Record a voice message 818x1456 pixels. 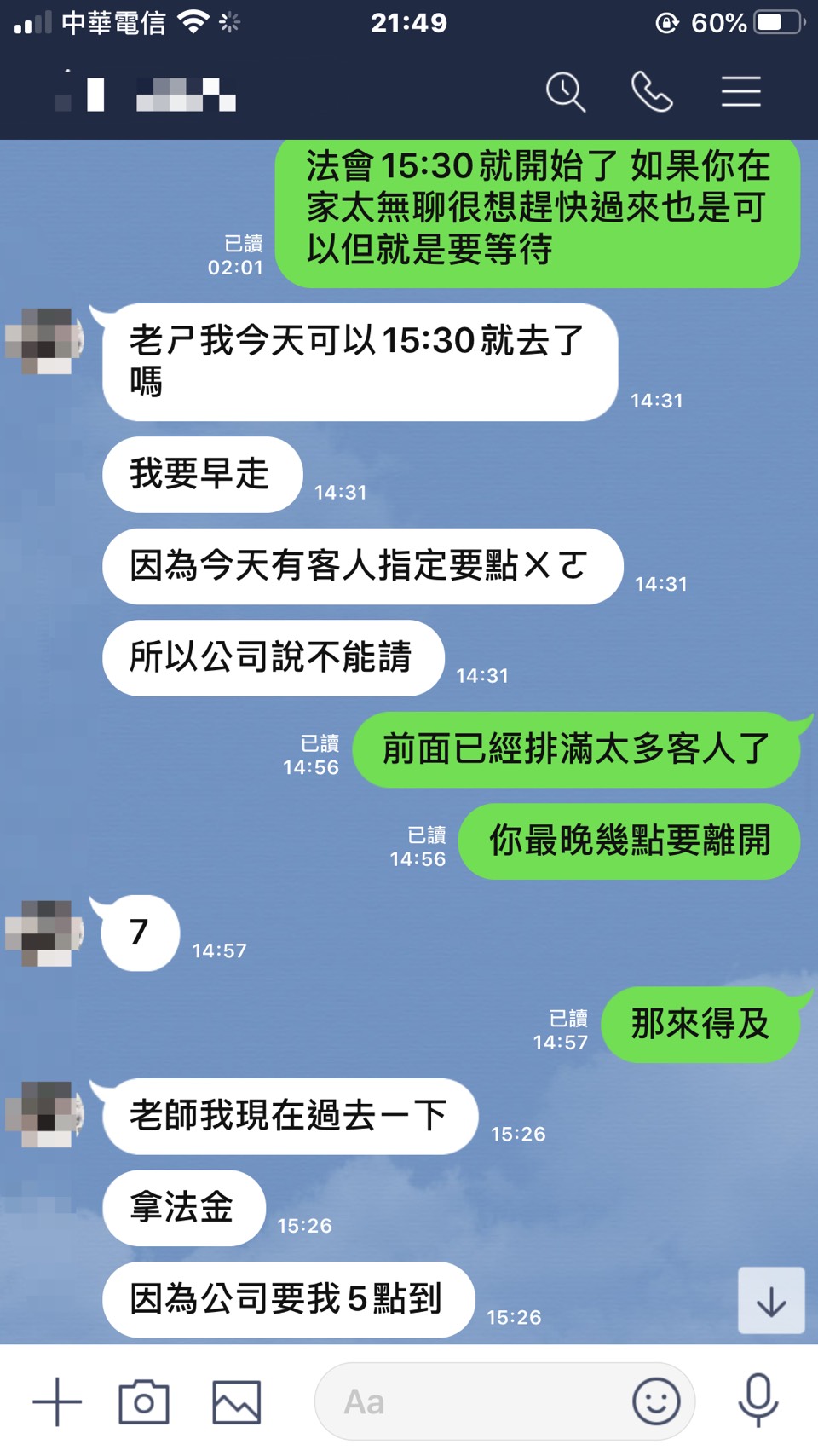(758, 1401)
